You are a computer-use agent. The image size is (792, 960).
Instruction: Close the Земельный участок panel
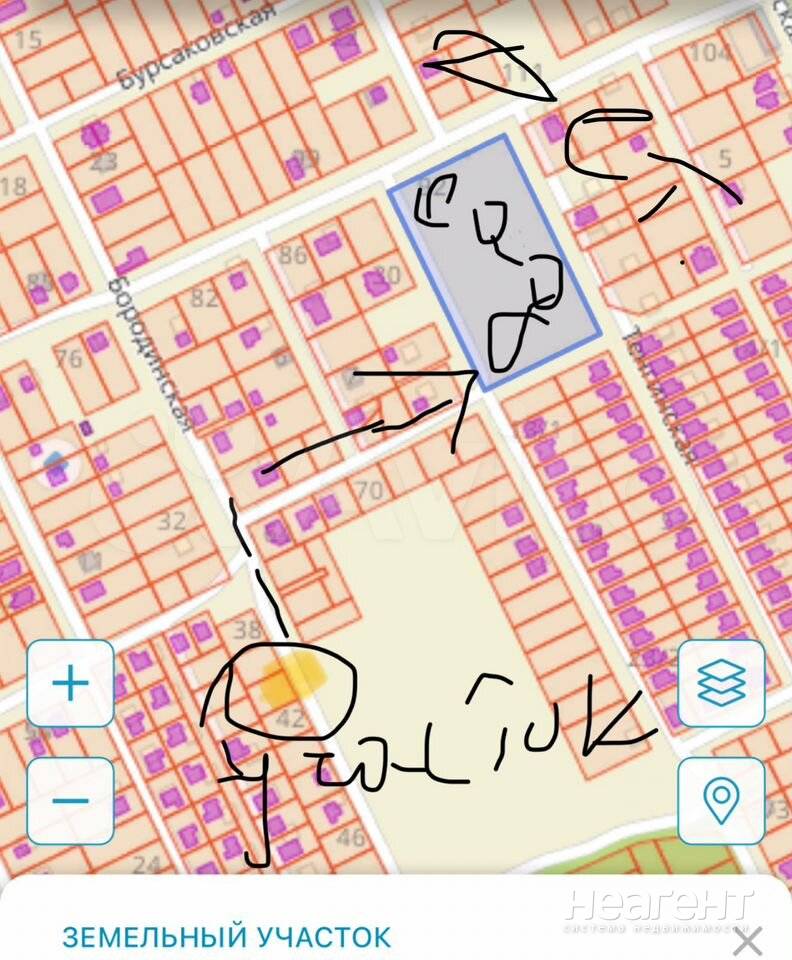coord(747,940)
